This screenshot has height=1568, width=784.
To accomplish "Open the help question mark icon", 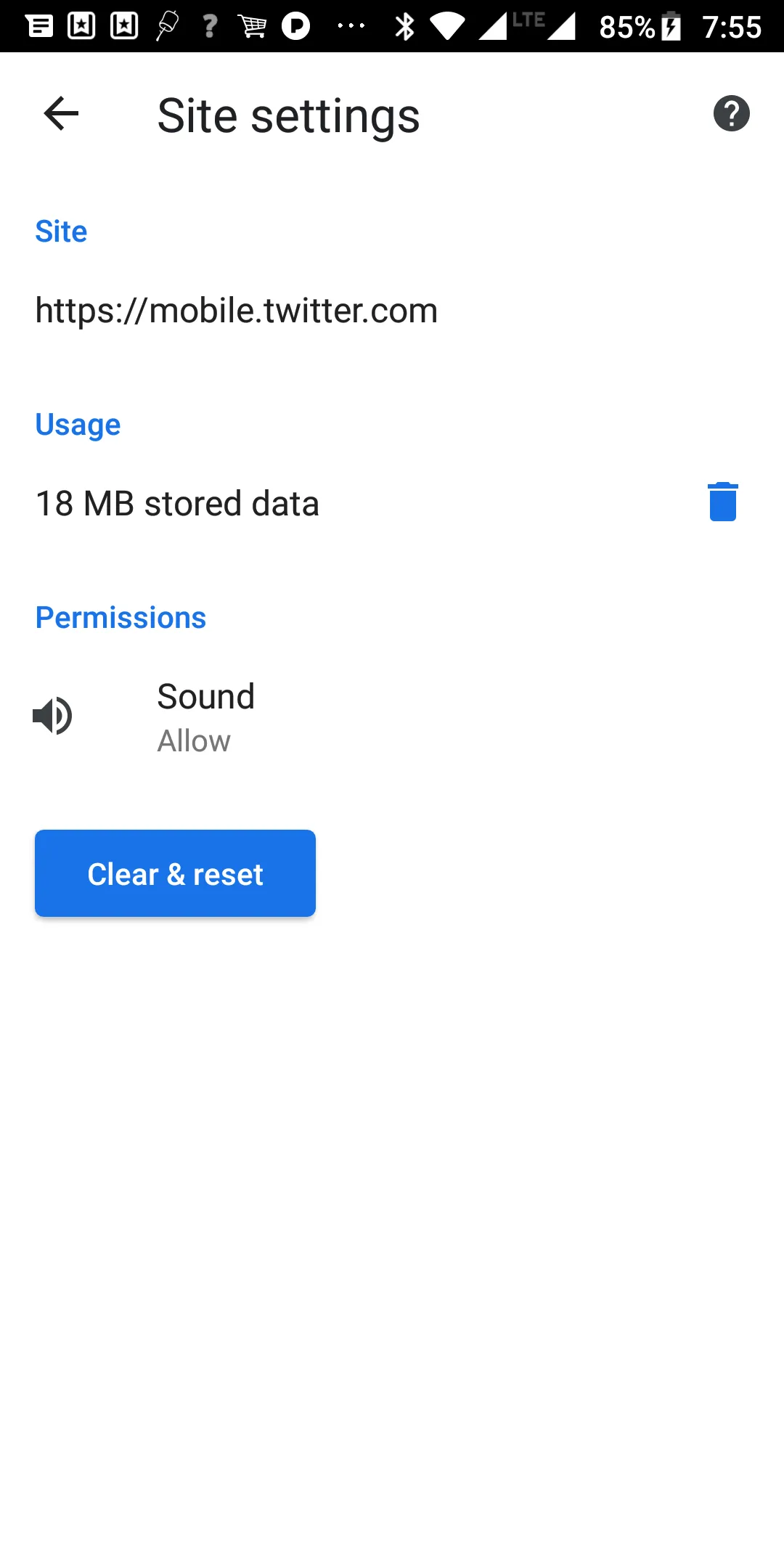I will pos(731,114).
